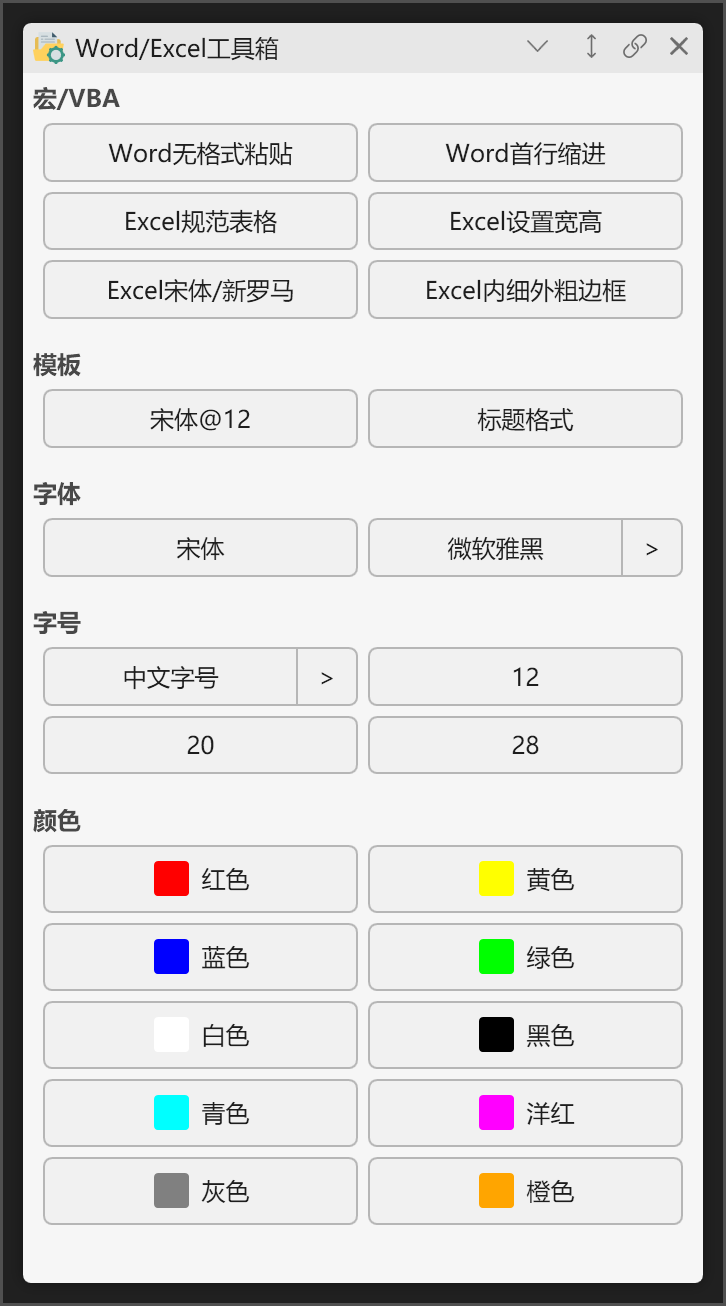Screen dimensions: 726x1306
Task: Set font size to 28
Action: coord(526,745)
